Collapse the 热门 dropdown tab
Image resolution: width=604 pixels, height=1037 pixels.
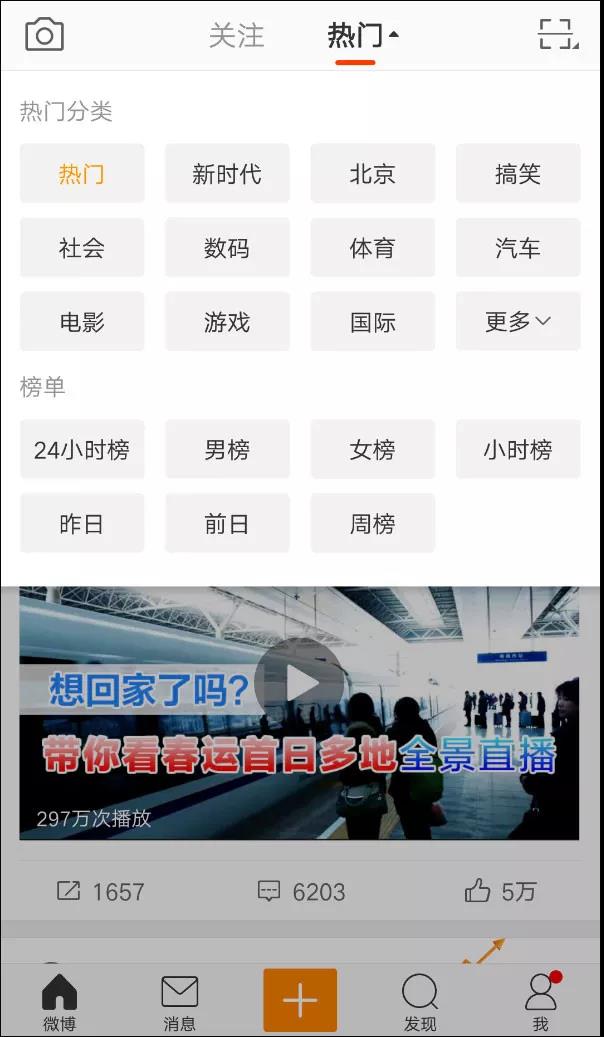click(362, 36)
